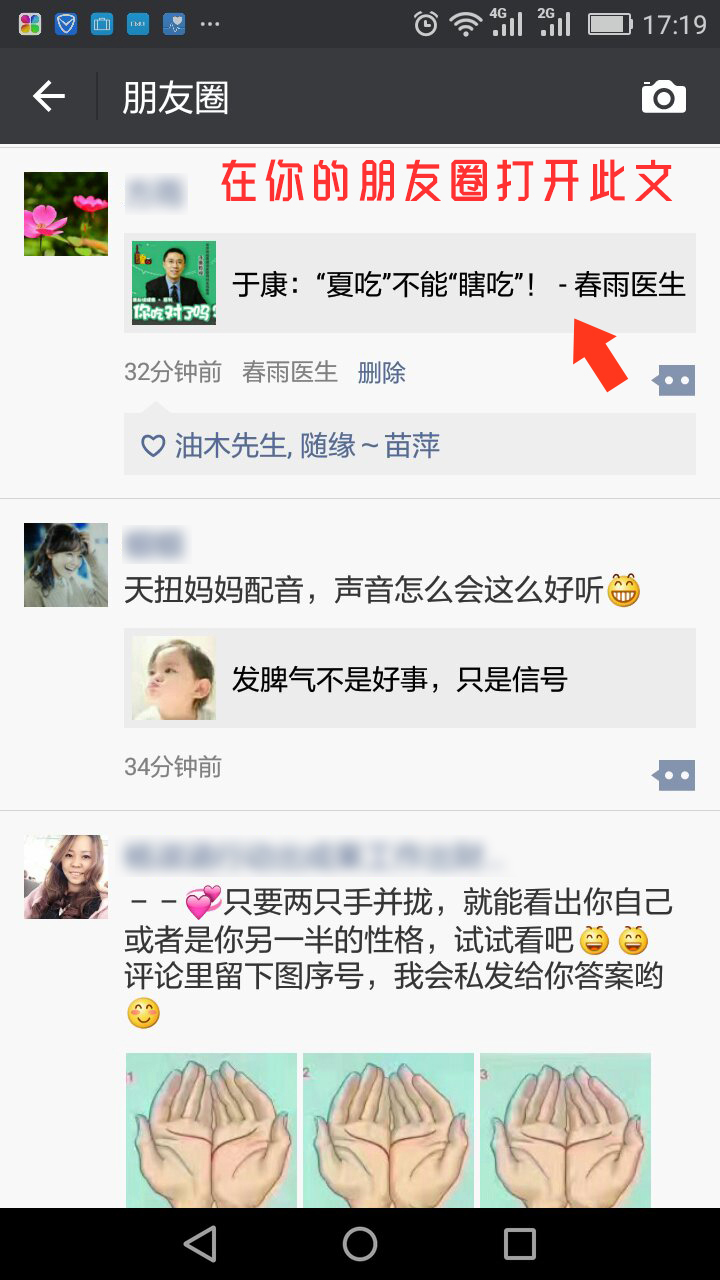
Task: Go back from 朋友圈
Action: click(x=48, y=97)
